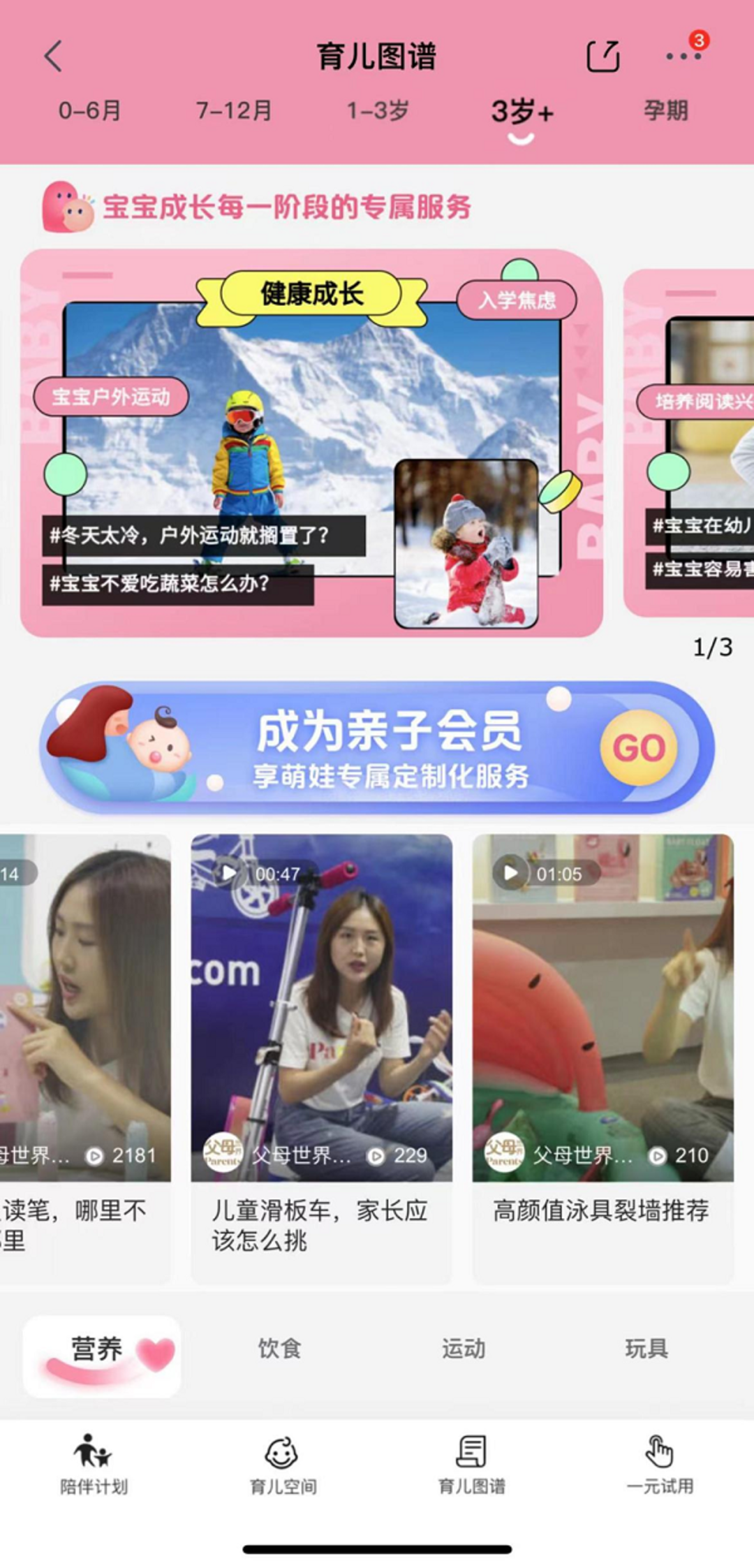Open the three-dot overflow menu
The width and height of the screenshot is (754, 1568).
click(683, 57)
